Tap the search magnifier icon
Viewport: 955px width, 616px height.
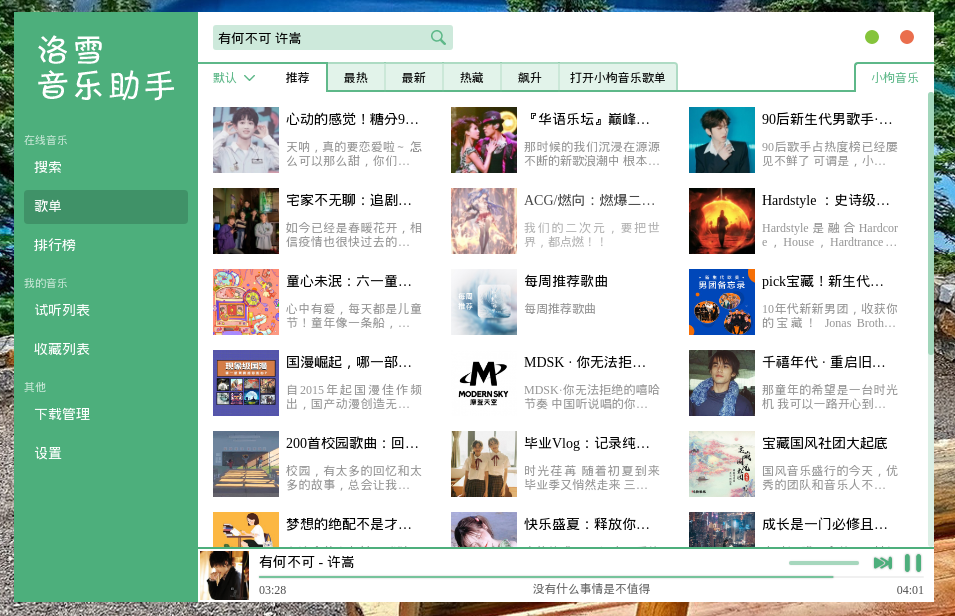(x=438, y=38)
